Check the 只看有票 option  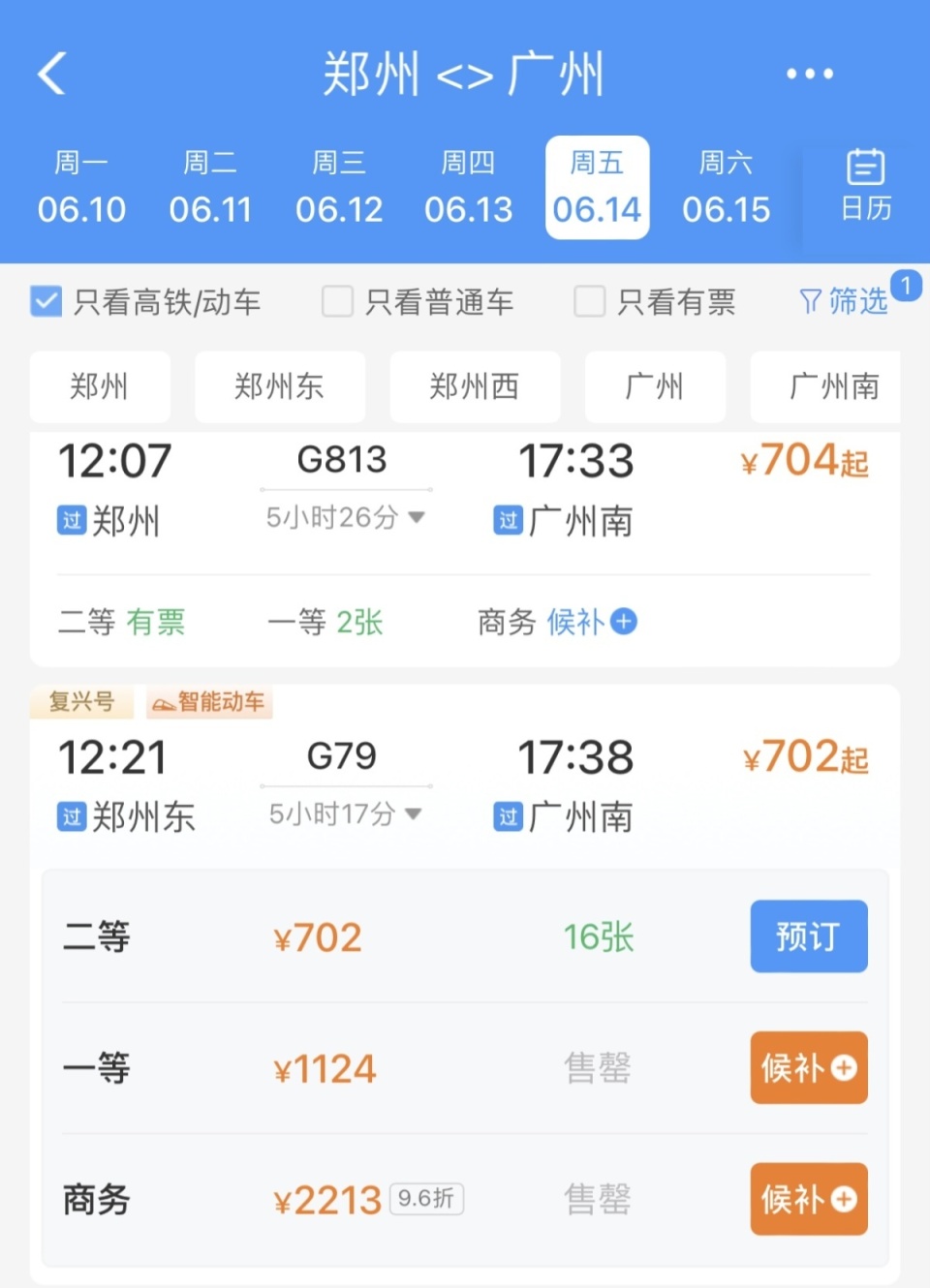[x=589, y=301]
